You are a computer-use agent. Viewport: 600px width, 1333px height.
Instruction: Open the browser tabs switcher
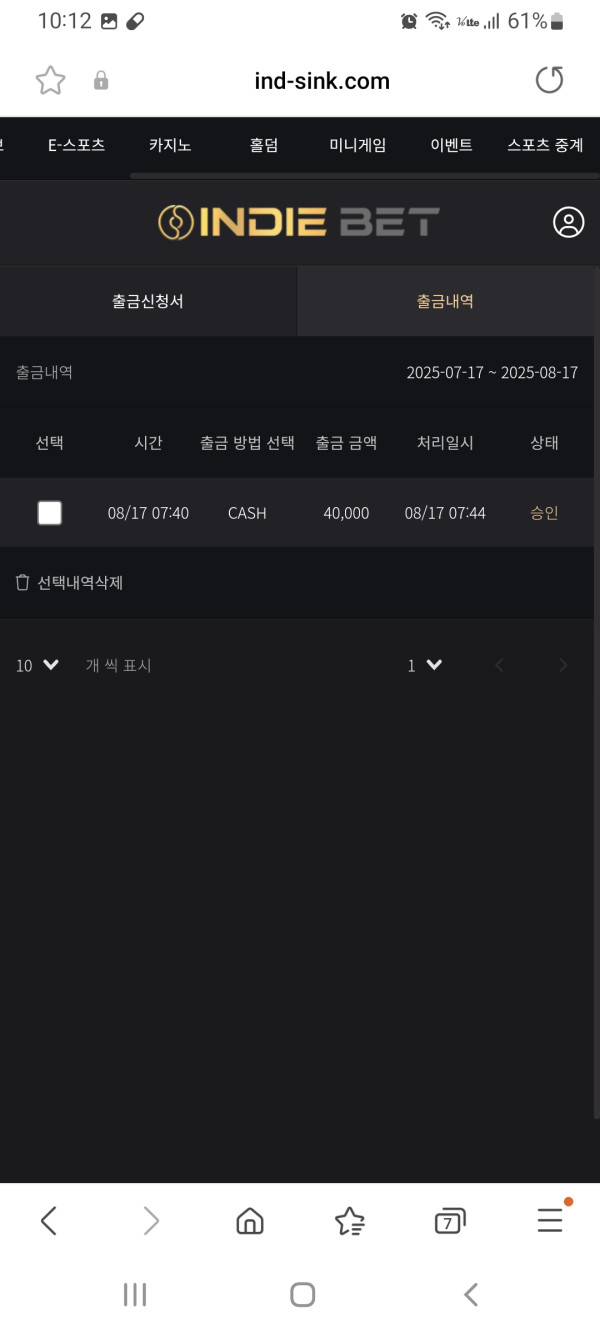click(x=449, y=1220)
